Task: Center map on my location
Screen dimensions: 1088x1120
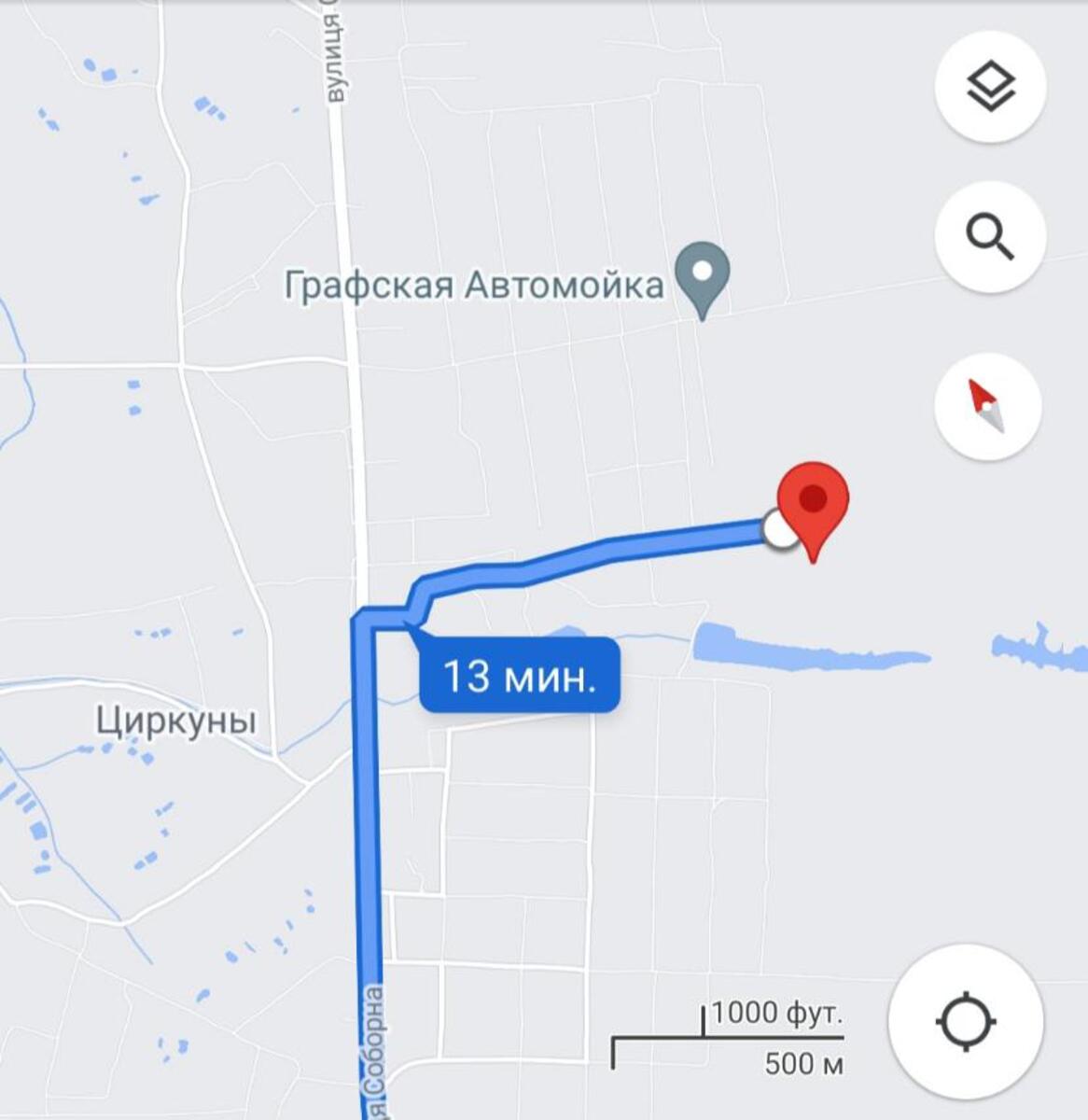Action: [965, 1021]
